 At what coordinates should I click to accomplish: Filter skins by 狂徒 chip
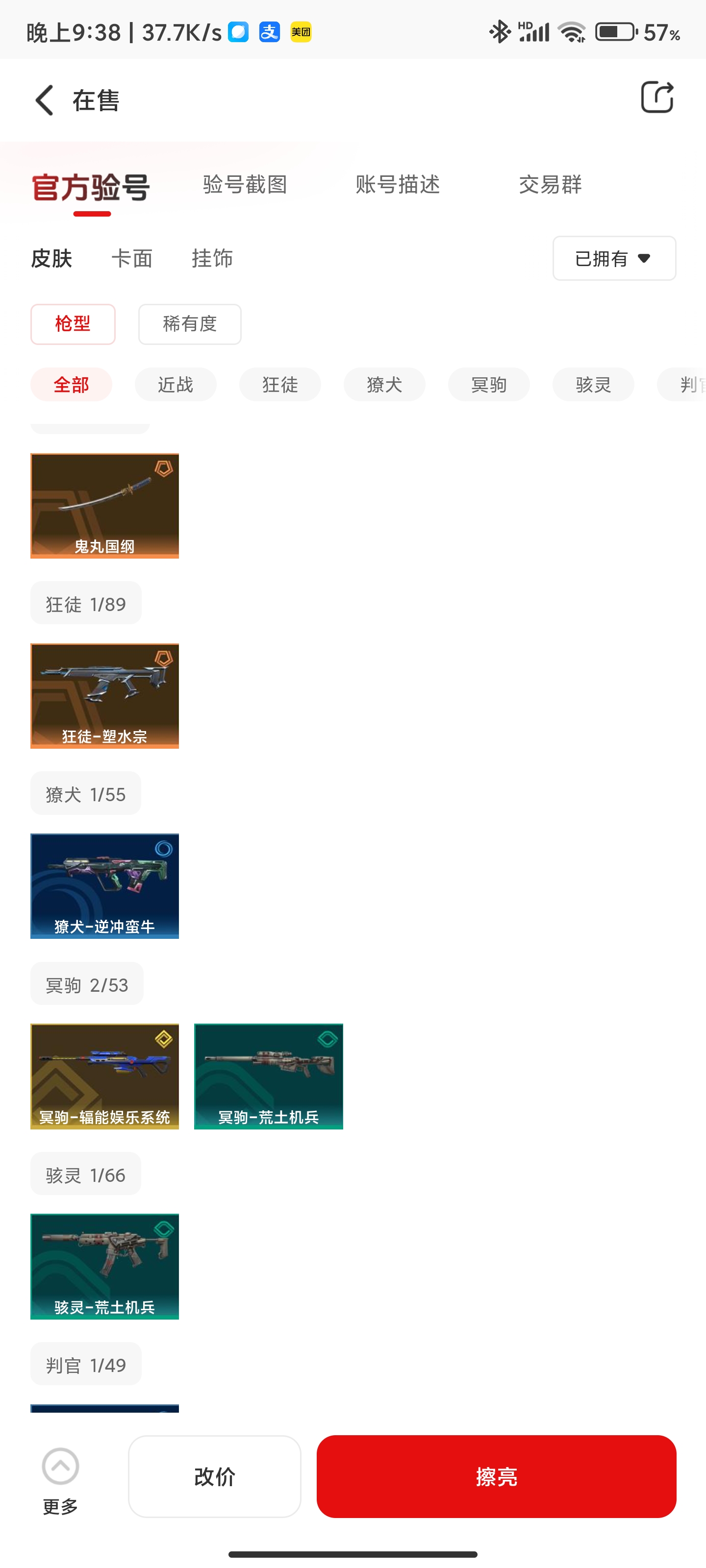(279, 385)
